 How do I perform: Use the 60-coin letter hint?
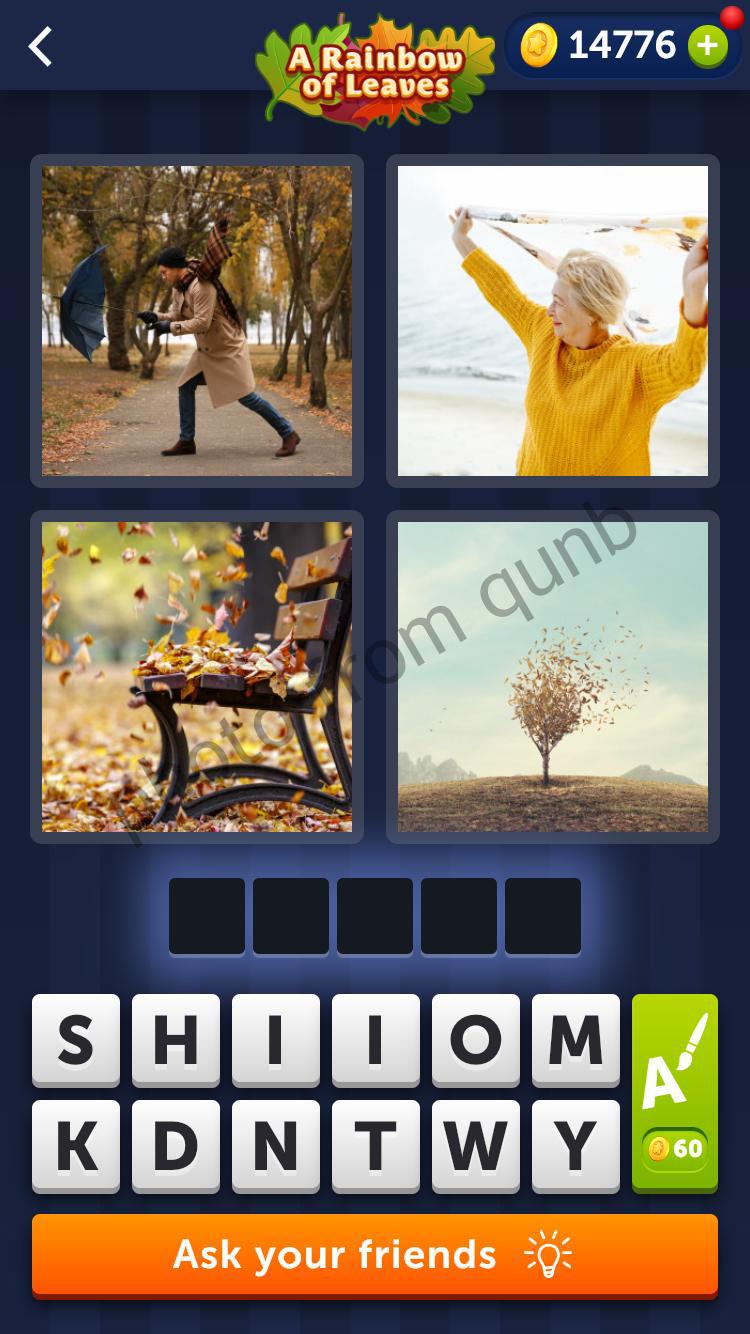tap(675, 1092)
